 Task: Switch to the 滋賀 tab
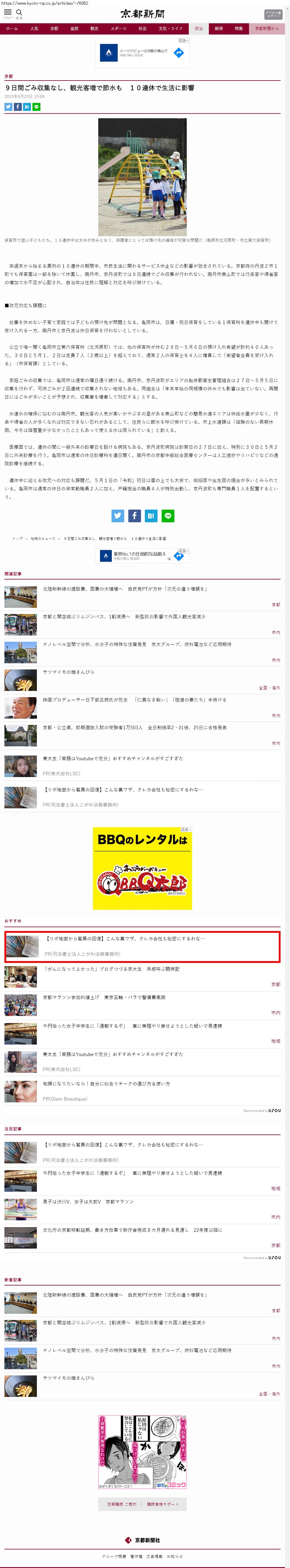pyautogui.click(x=74, y=29)
